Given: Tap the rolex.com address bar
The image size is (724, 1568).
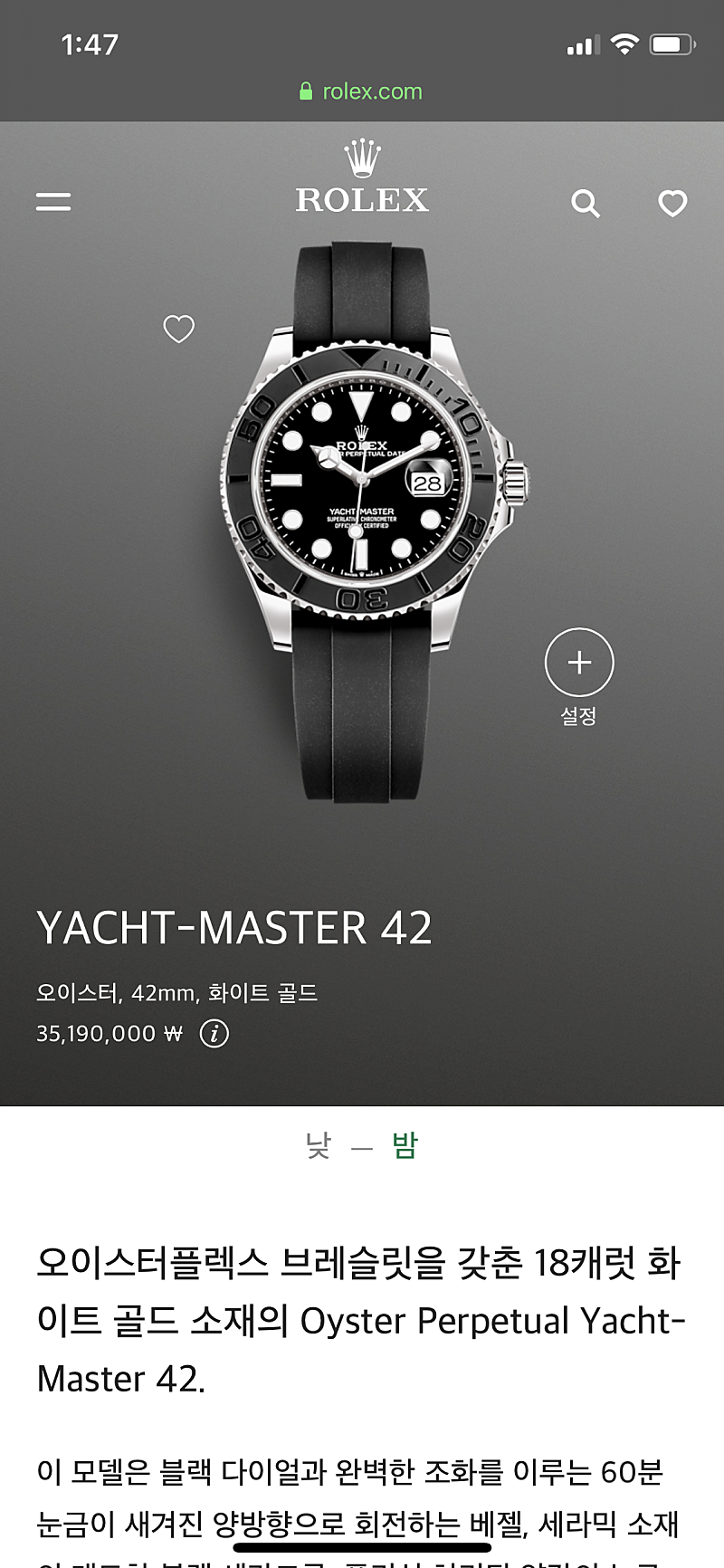Looking at the screenshot, I should click(x=362, y=91).
